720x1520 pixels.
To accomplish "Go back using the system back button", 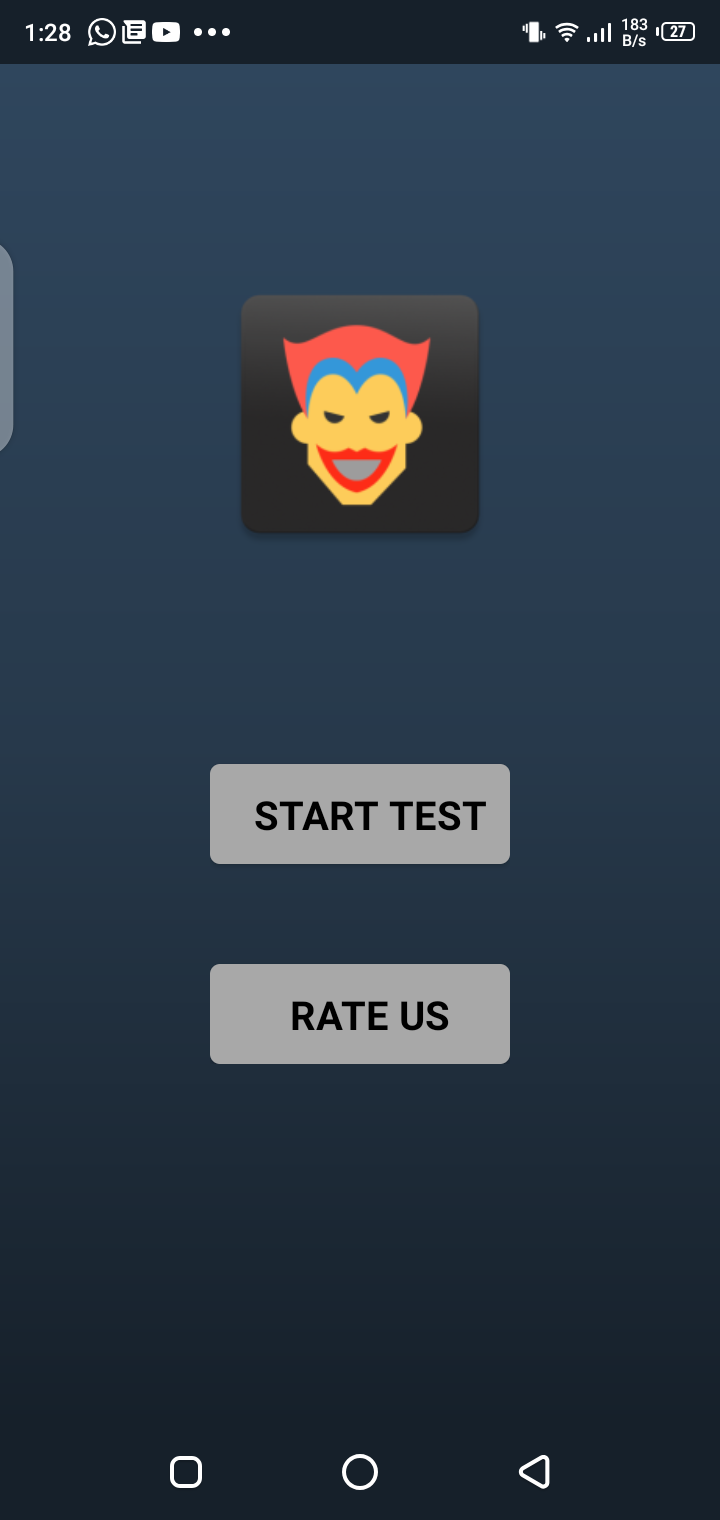I will tap(534, 1472).
